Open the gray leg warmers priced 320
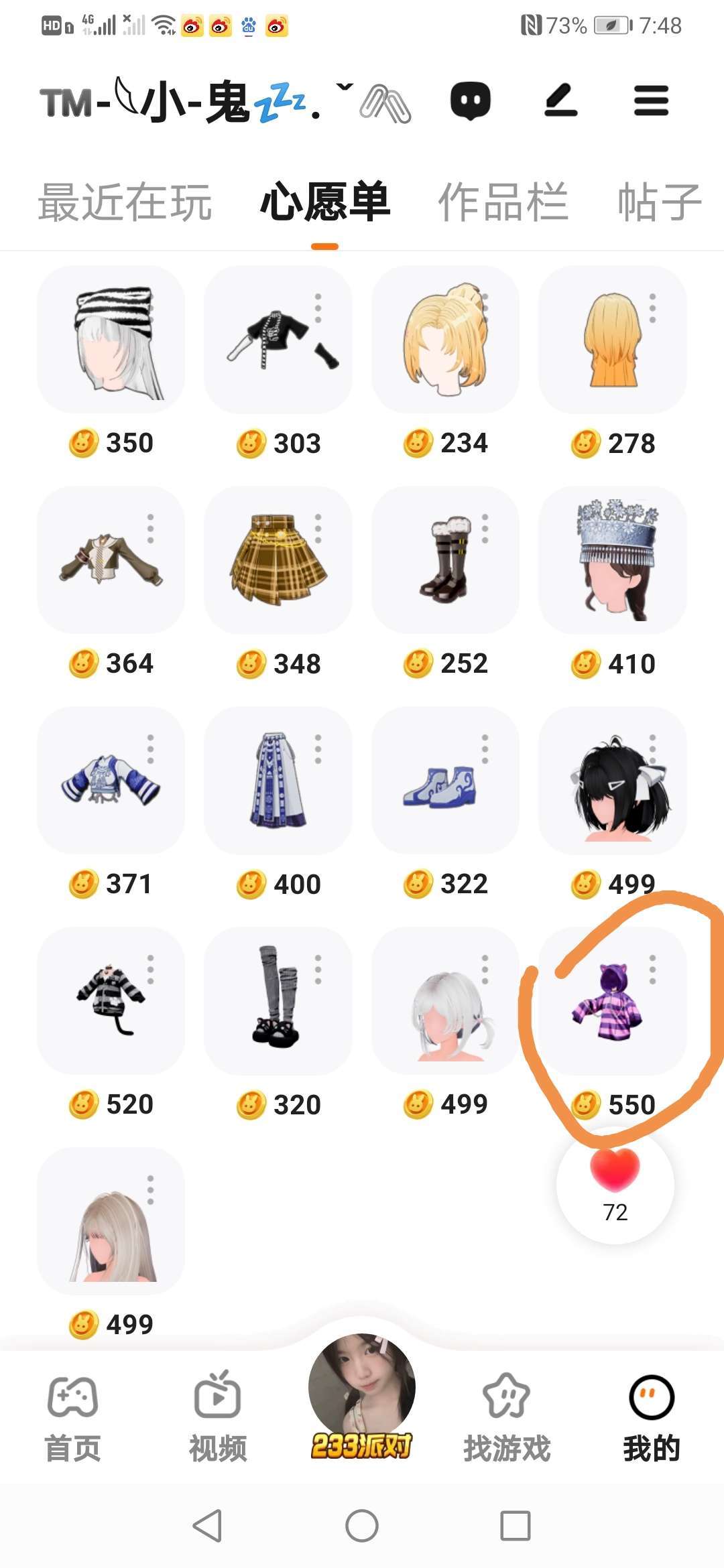 click(278, 1001)
